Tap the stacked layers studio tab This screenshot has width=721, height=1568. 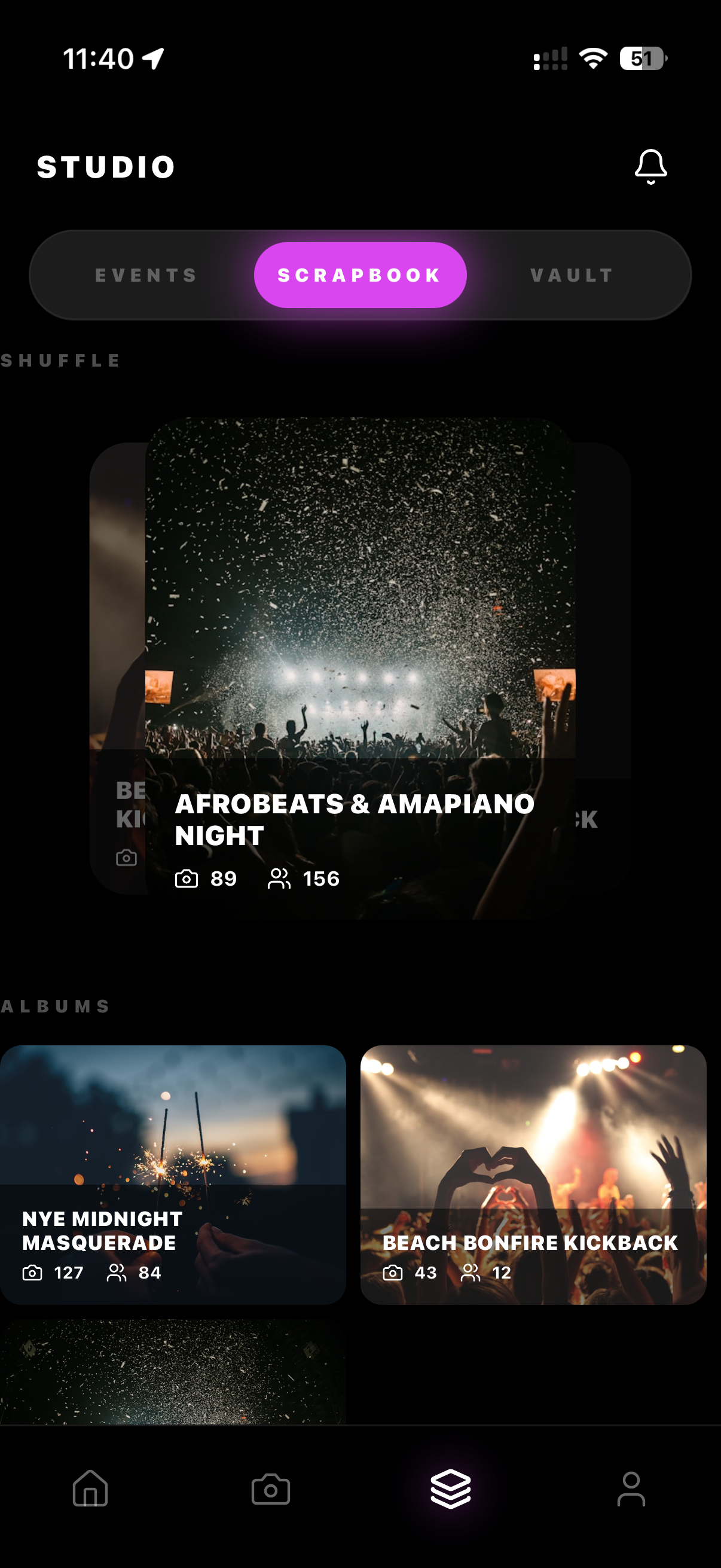pos(450,1489)
